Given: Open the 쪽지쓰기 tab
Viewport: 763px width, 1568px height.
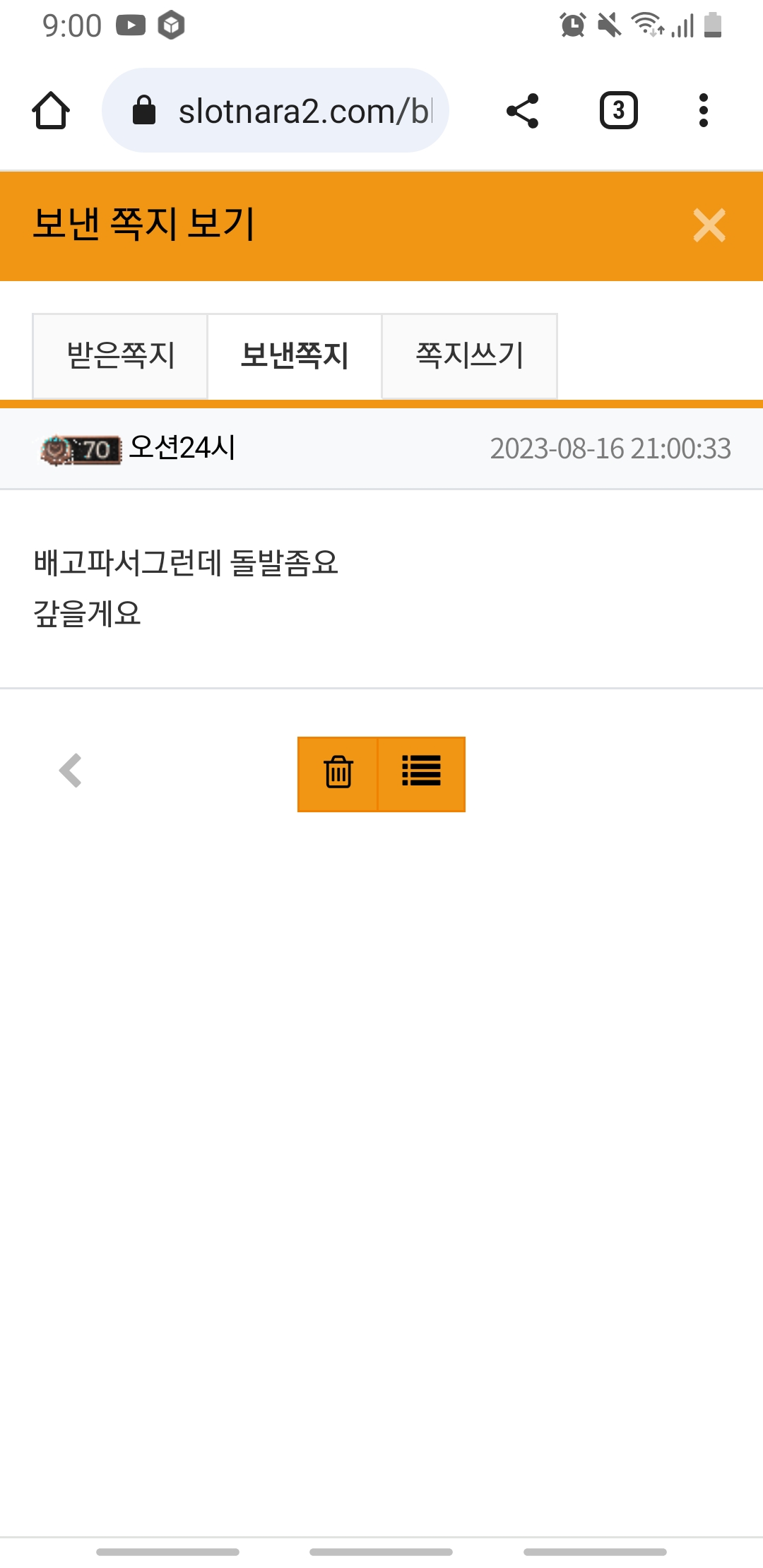Looking at the screenshot, I should tap(470, 356).
